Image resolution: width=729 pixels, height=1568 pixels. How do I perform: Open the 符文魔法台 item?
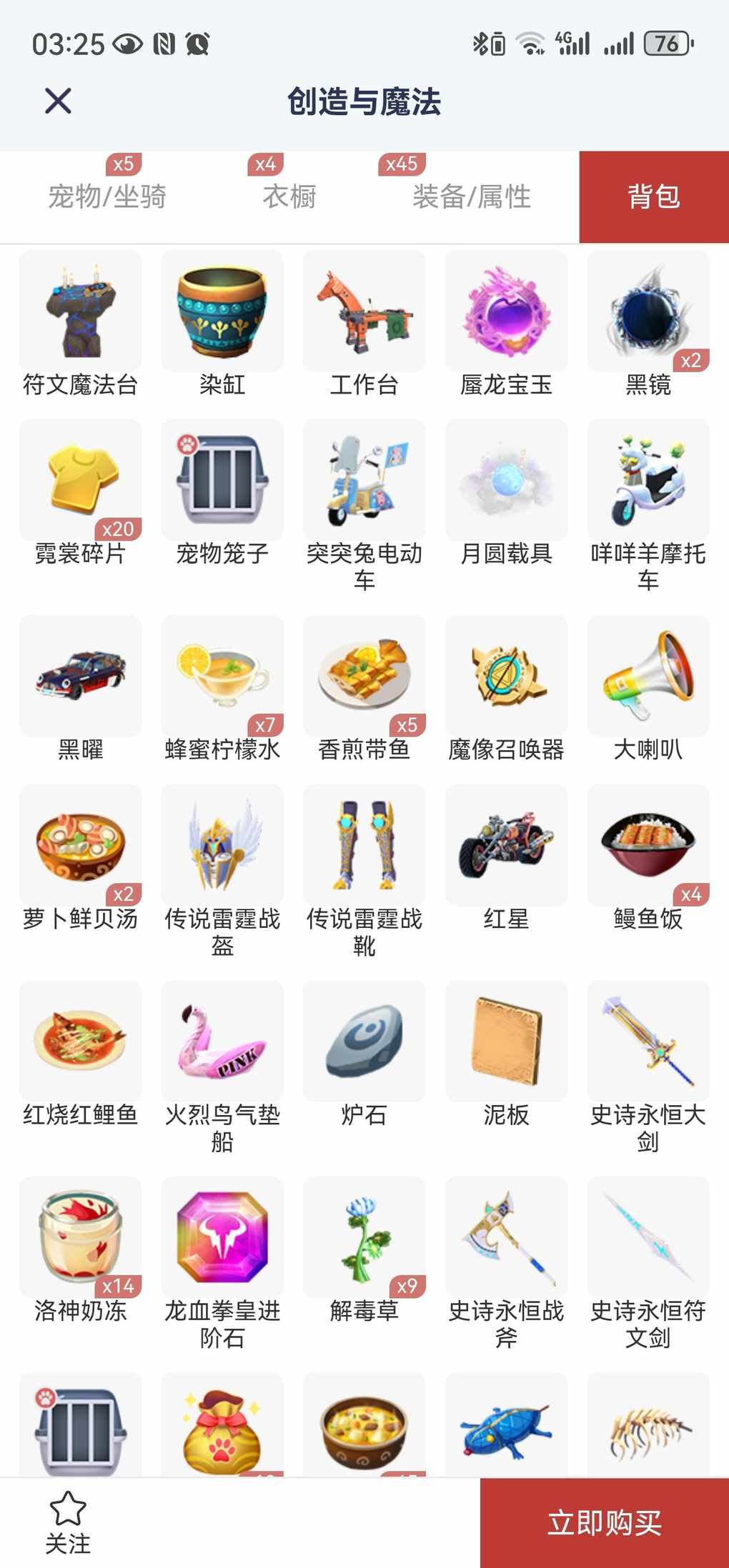[80, 324]
